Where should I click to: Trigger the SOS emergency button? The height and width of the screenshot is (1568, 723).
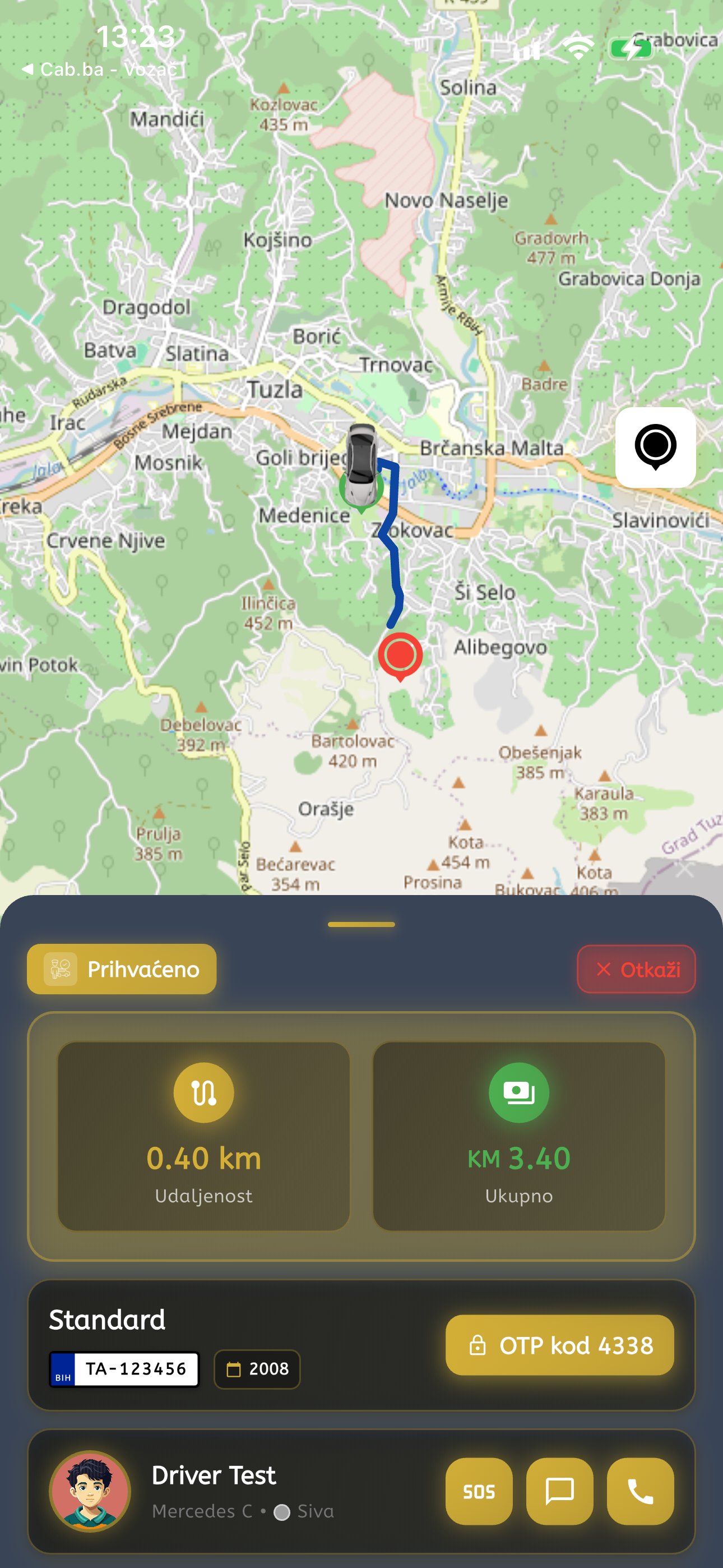pyautogui.click(x=479, y=1491)
